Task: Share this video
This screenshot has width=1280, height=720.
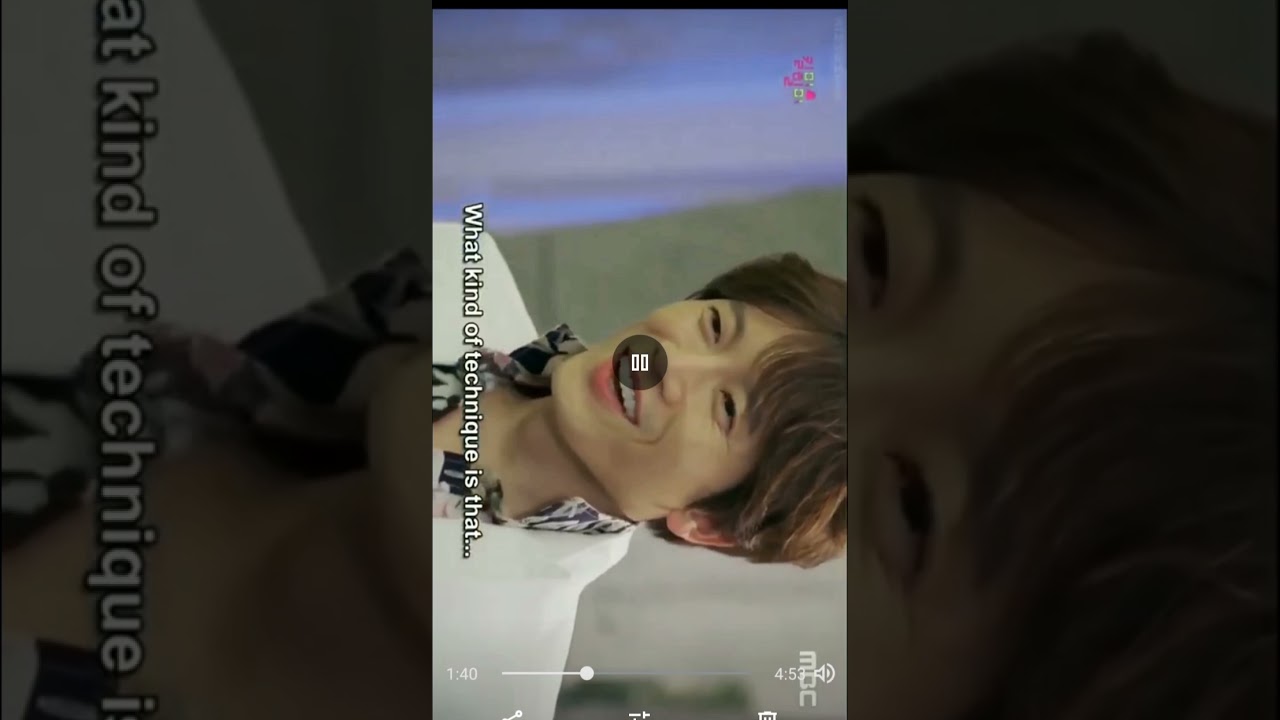Action: tap(512, 715)
